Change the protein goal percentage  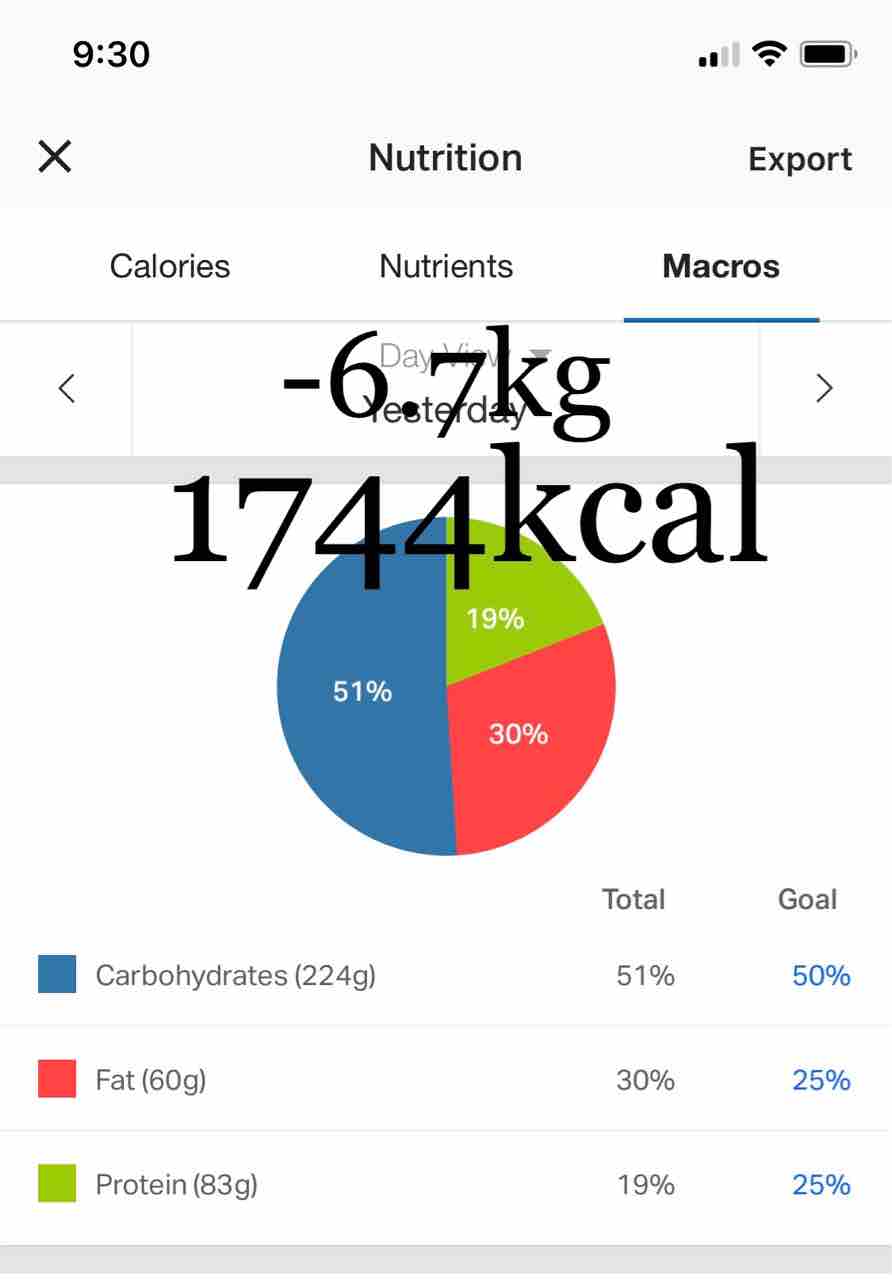(x=820, y=1185)
